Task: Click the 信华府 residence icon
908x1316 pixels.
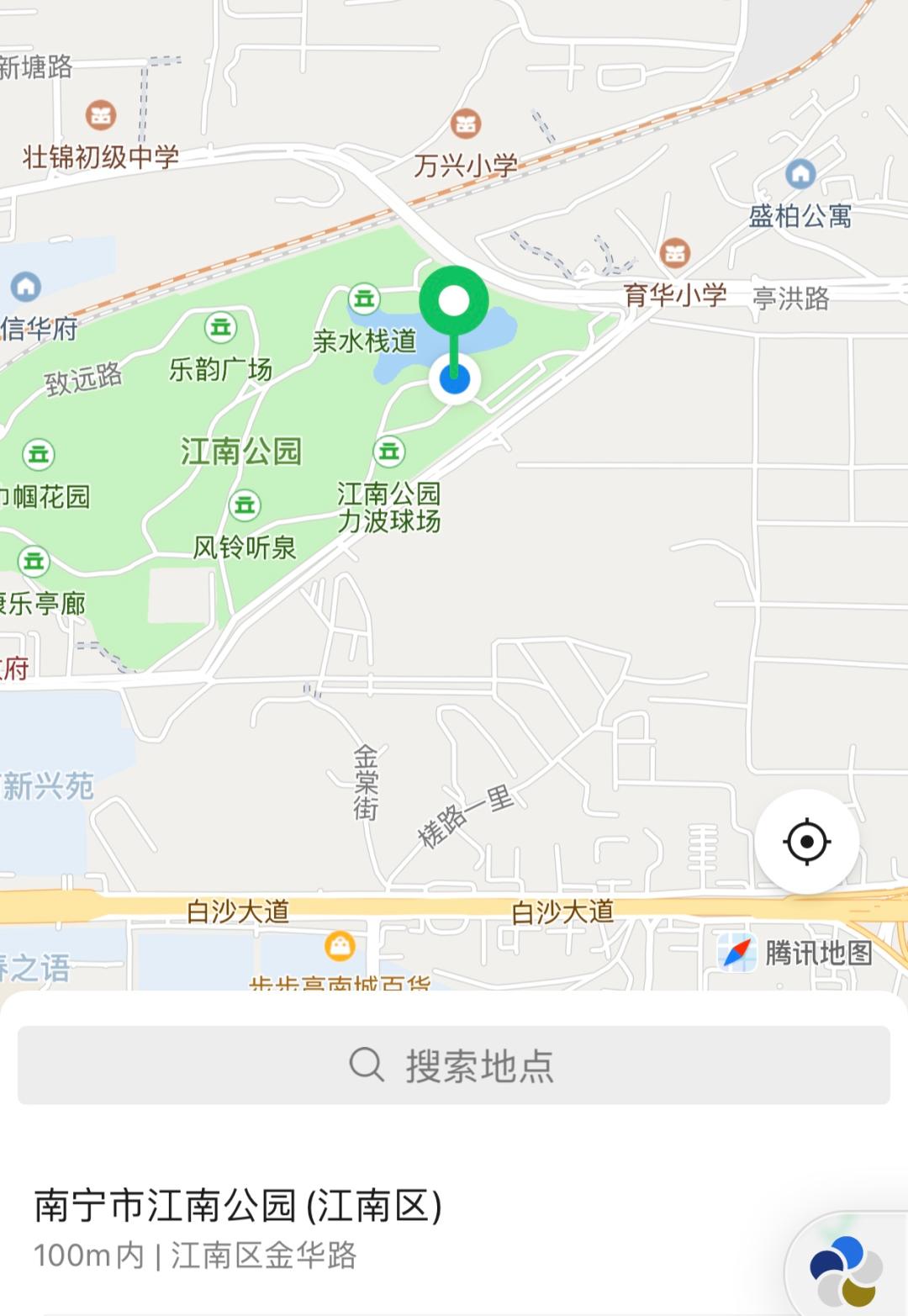Action: 25,286
